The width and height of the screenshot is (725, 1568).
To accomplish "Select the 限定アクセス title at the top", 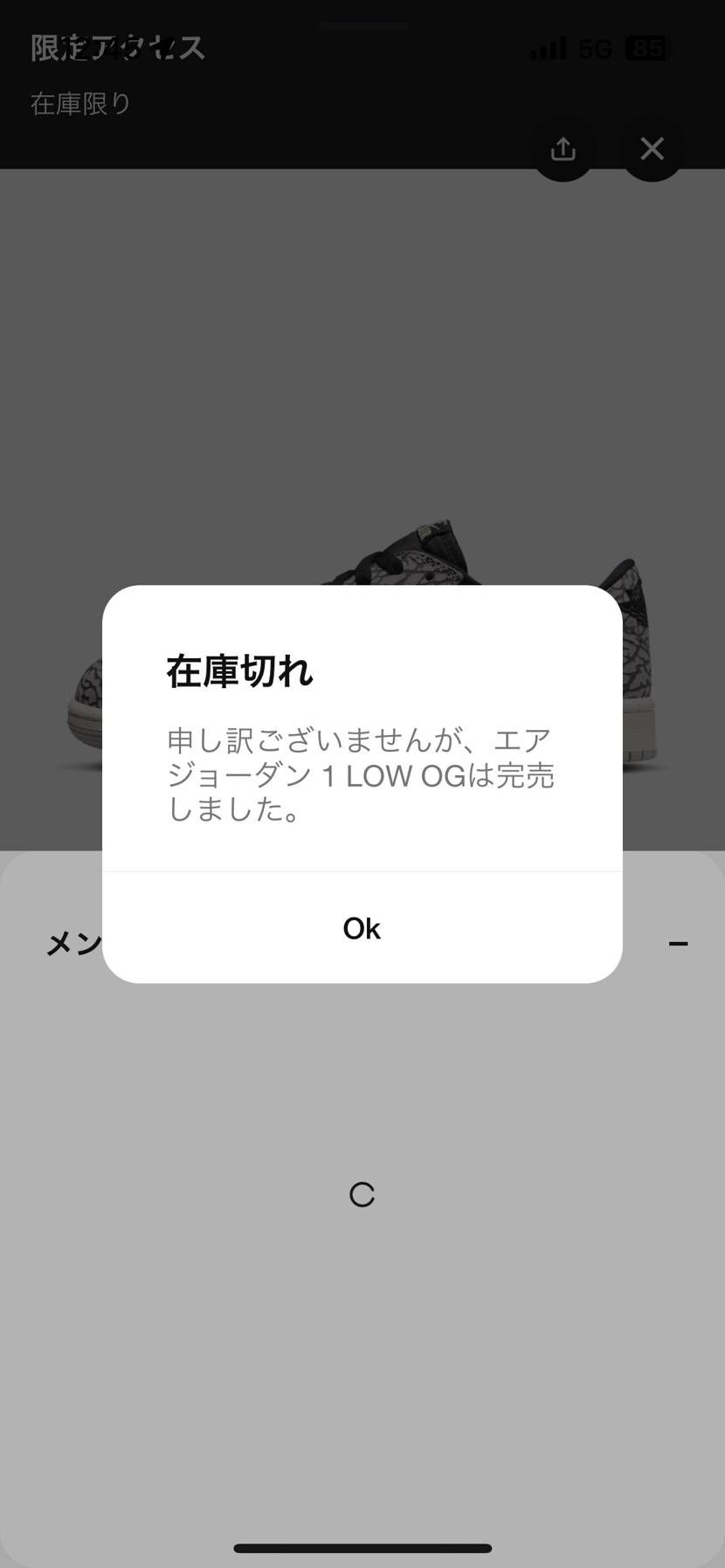I will (118, 48).
